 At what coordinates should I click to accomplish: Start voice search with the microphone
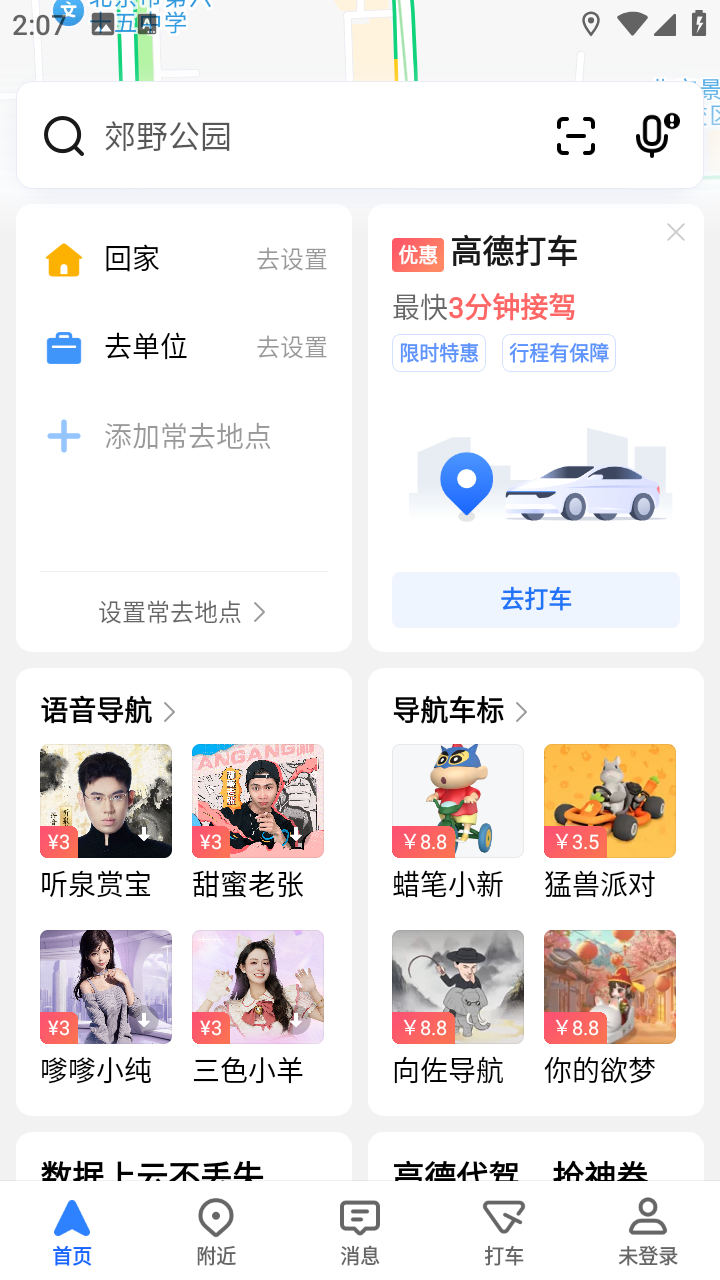click(655, 136)
